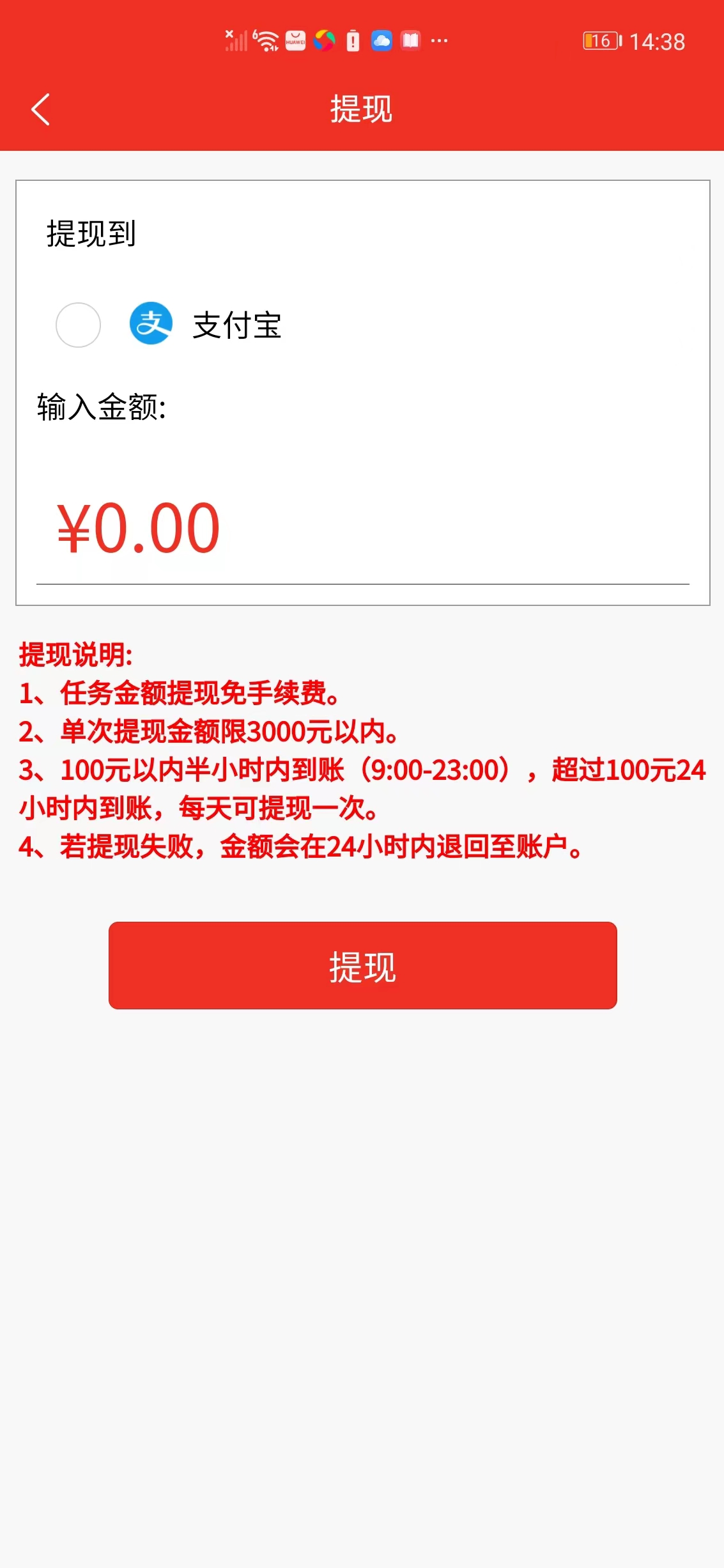Check Wi-Fi signal icon in status bar

[266, 40]
